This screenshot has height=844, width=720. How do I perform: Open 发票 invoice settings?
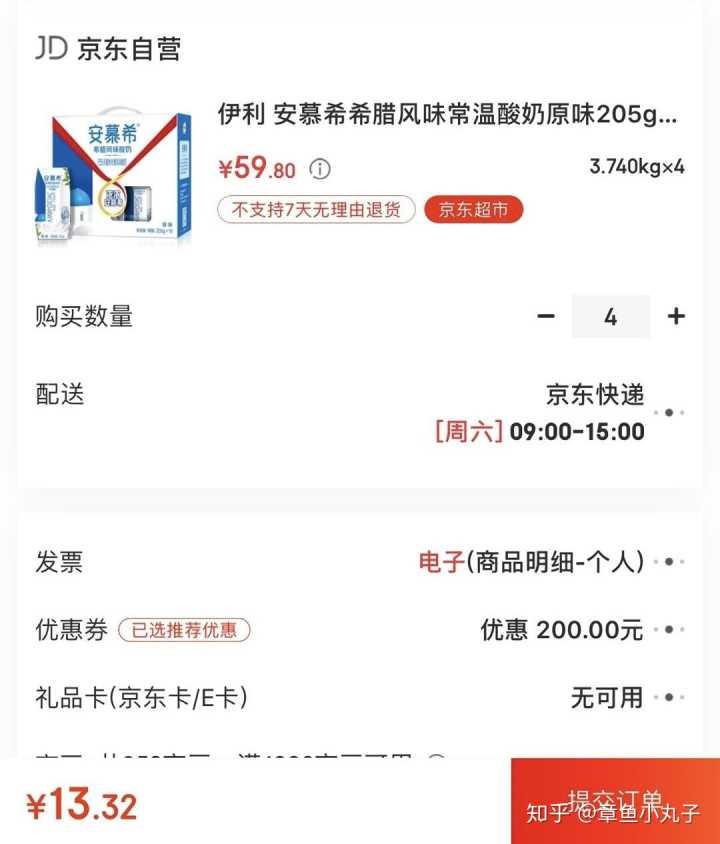(668, 562)
